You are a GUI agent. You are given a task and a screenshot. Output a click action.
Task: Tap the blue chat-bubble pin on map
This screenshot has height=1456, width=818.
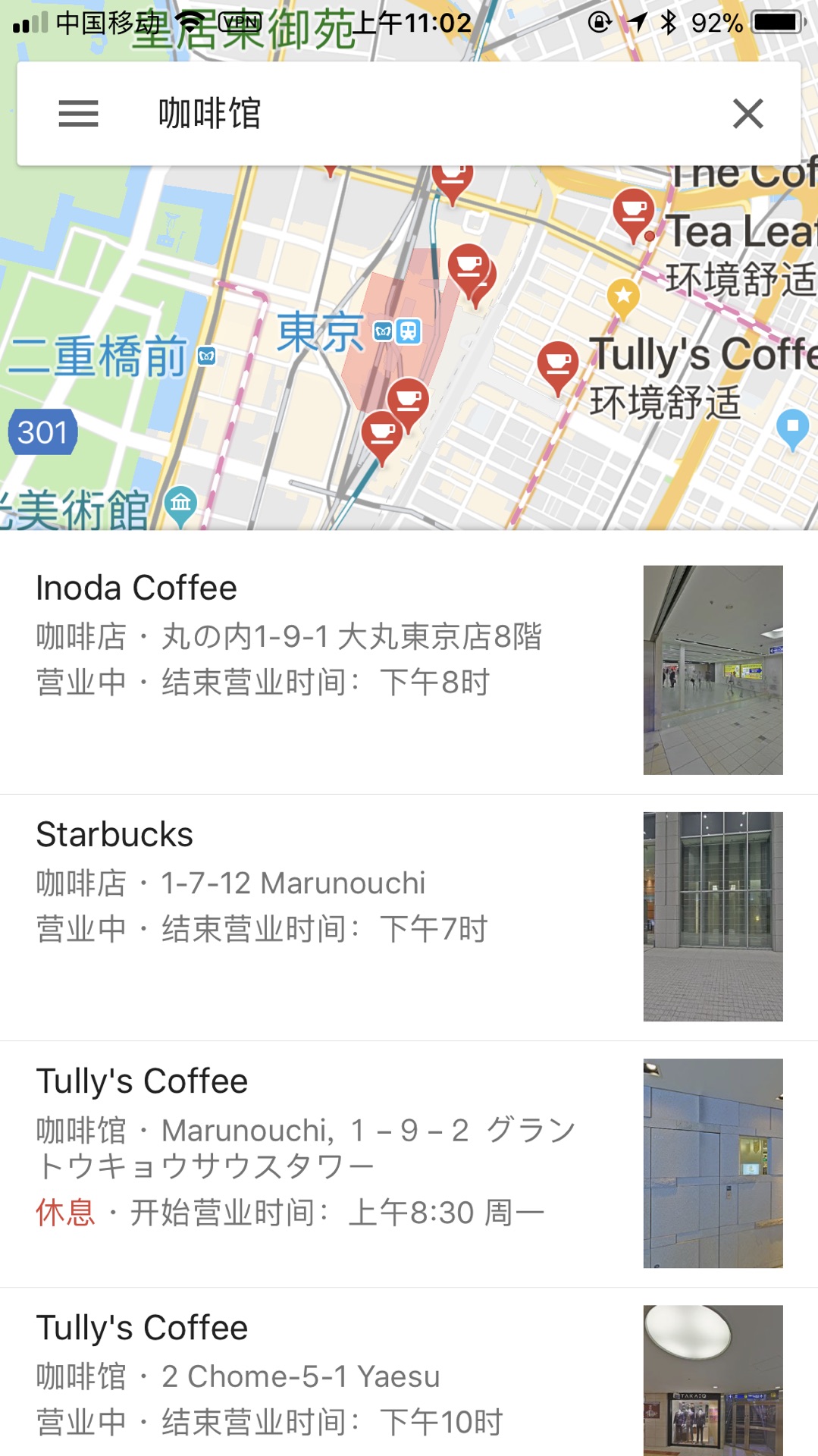[793, 425]
